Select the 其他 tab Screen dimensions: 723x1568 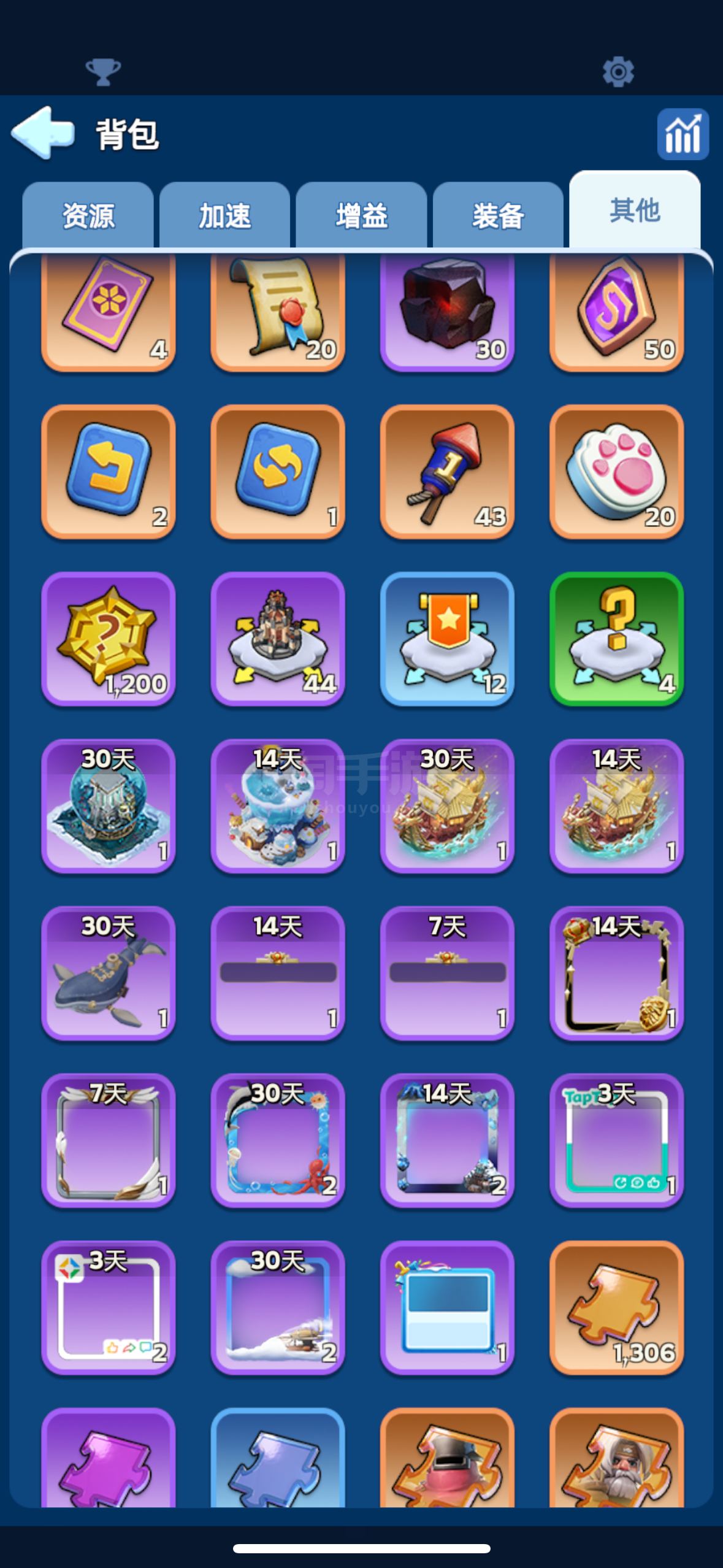635,210
